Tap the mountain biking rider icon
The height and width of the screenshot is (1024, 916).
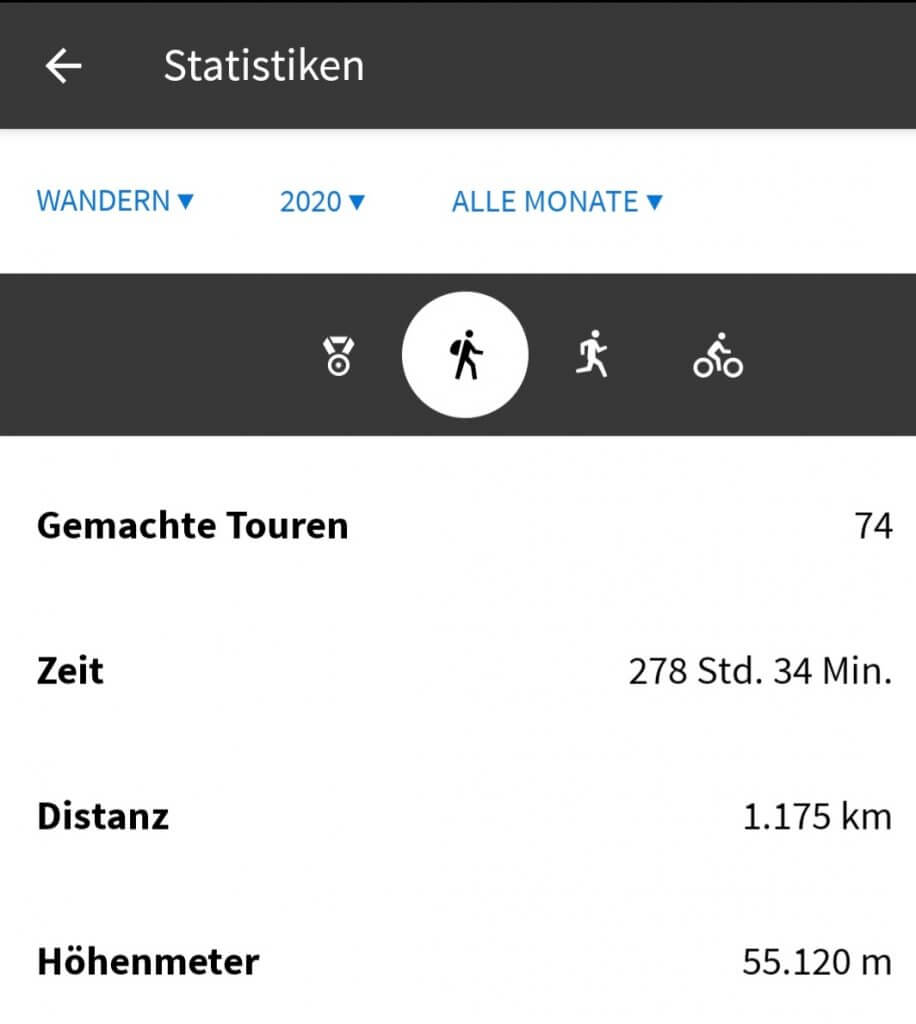717,355
